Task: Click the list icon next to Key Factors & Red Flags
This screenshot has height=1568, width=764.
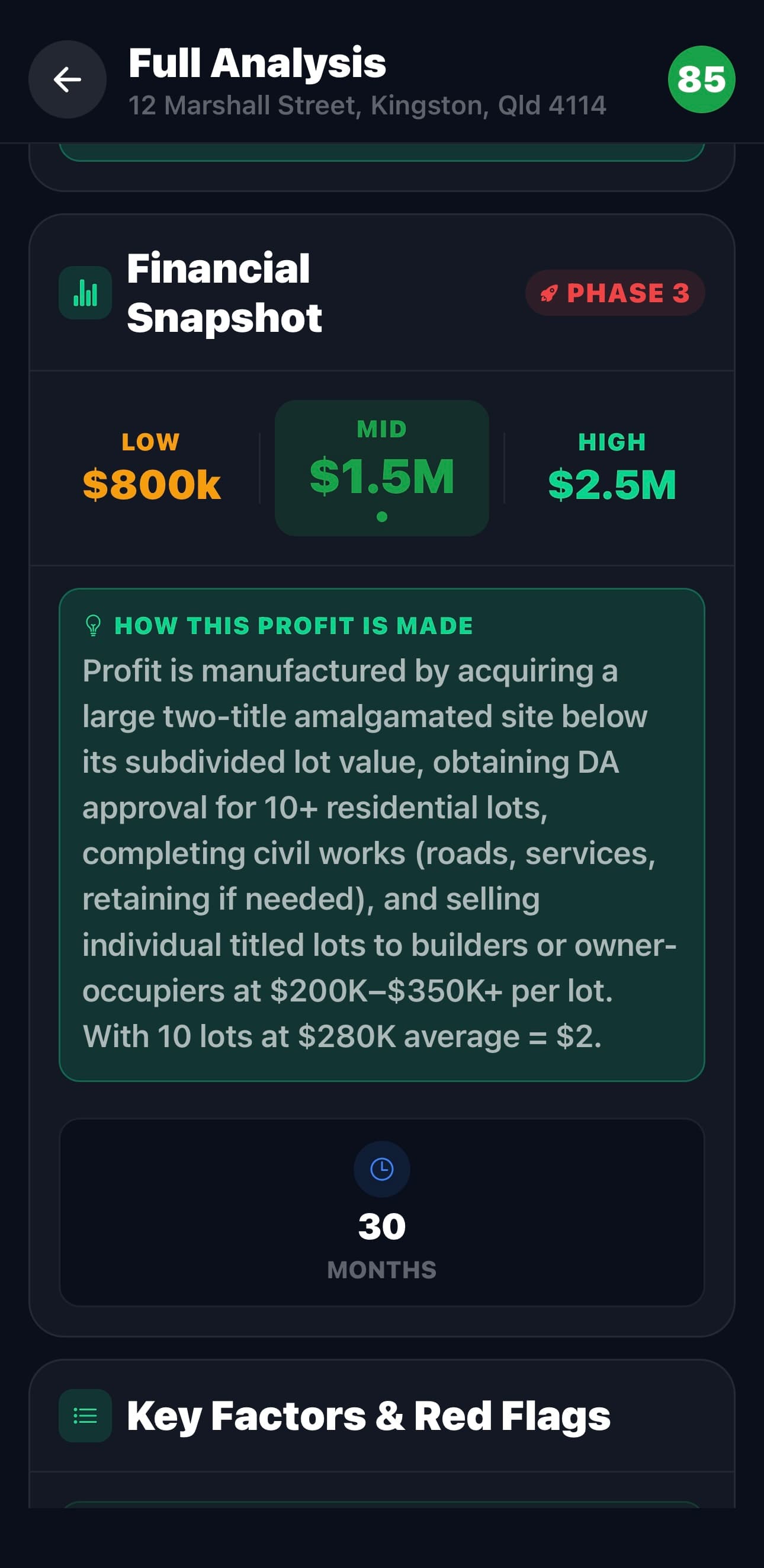Action: pos(85,1416)
